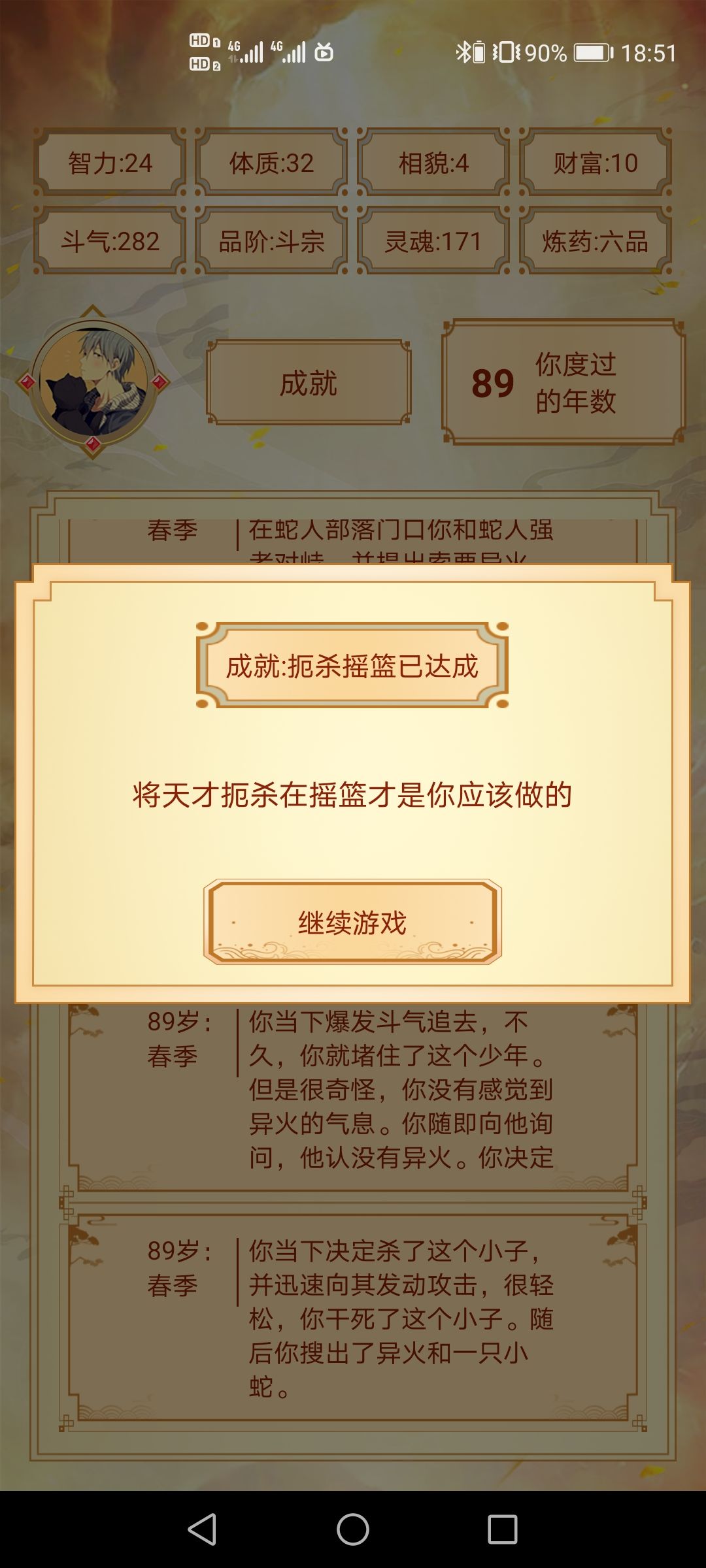706x1568 pixels.
Task: Return to the home screen
Action: click(x=353, y=1529)
